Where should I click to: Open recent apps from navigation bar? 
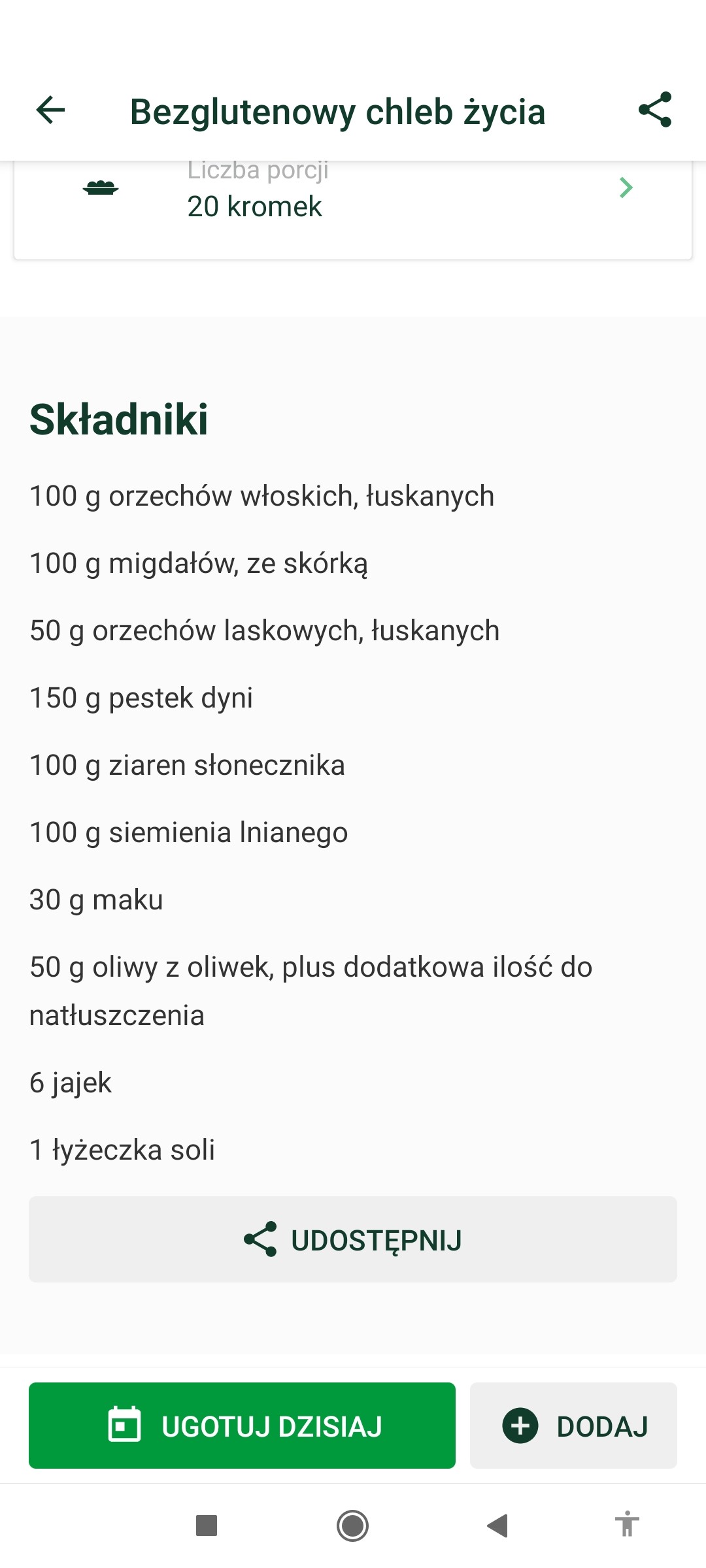(x=207, y=1526)
